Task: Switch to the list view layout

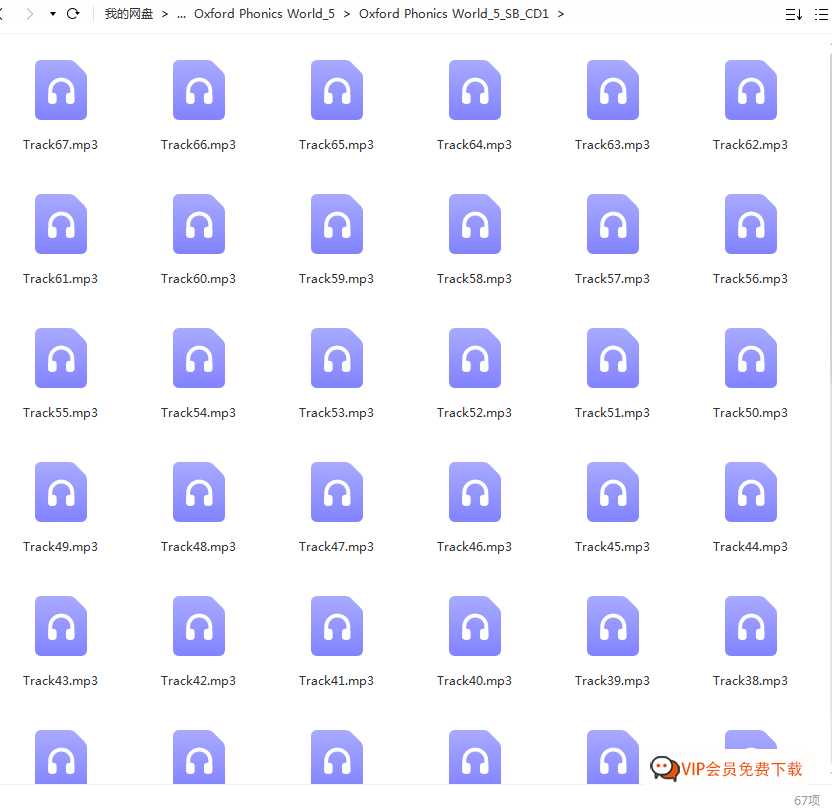Action: point(821,14)
